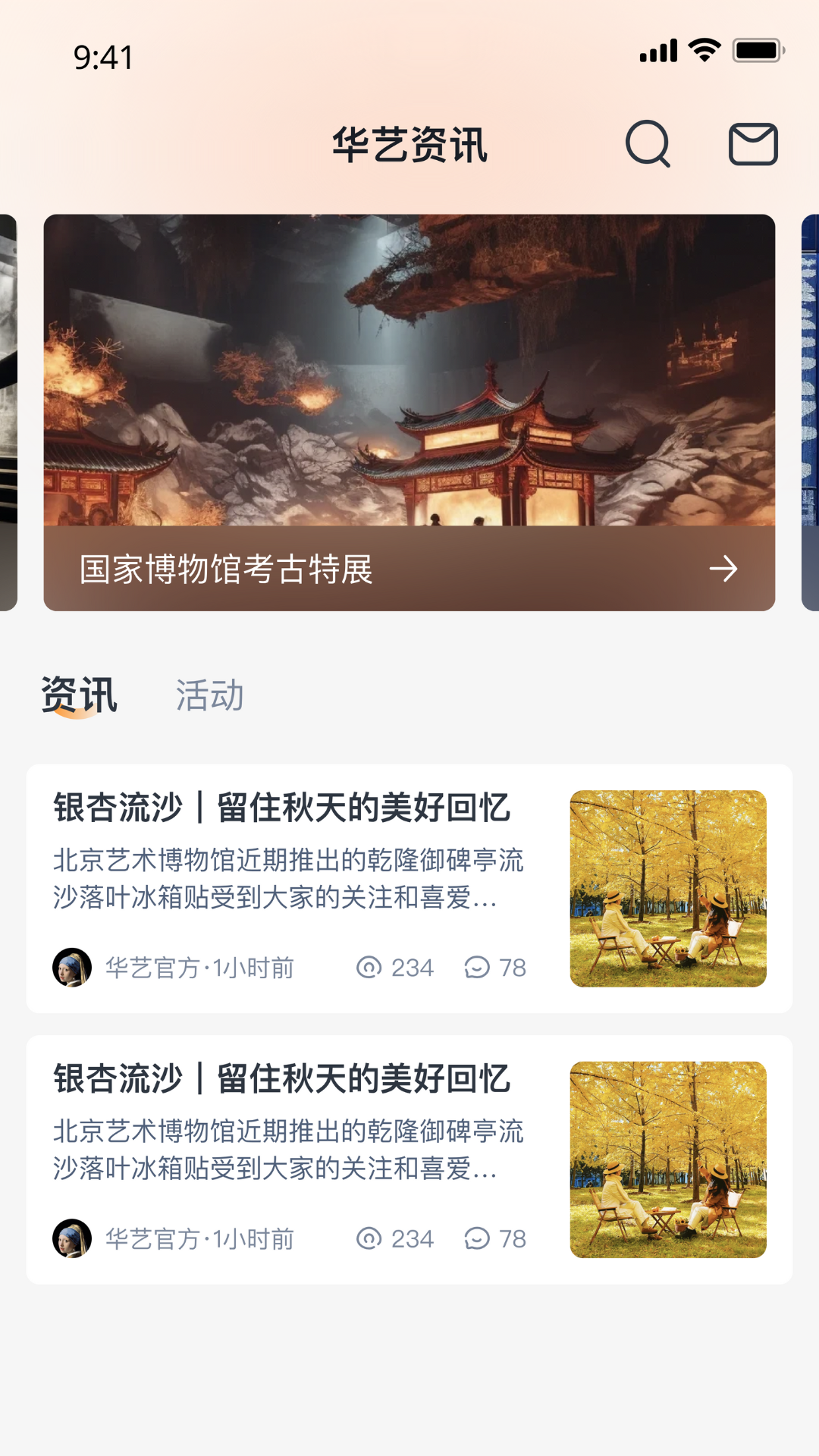Open article 银杏流沙｜留住秋天的美好回忆
The width and height of the screenshot is (819, 1456).
click(x=281, y=810)
